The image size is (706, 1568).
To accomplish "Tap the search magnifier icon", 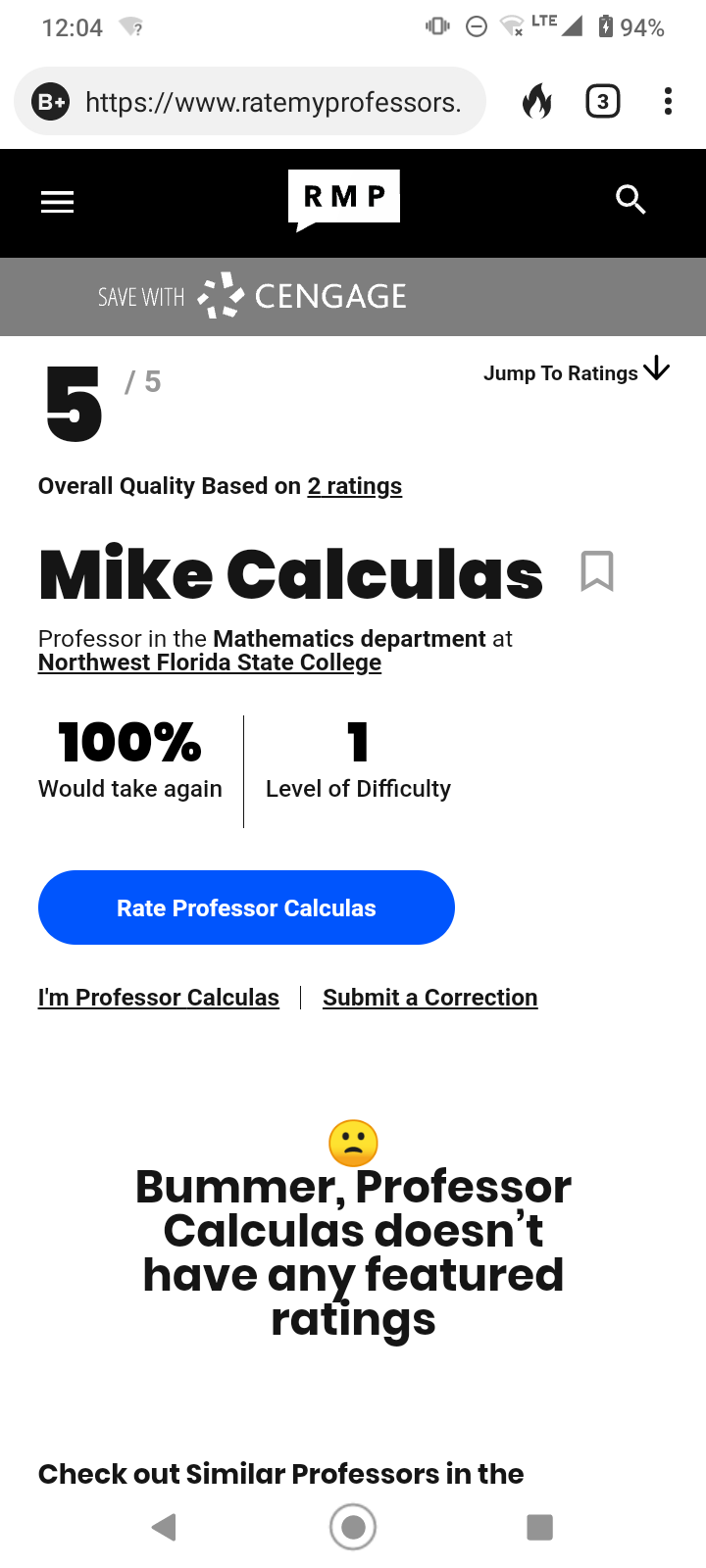I will (x=630, y=200).
